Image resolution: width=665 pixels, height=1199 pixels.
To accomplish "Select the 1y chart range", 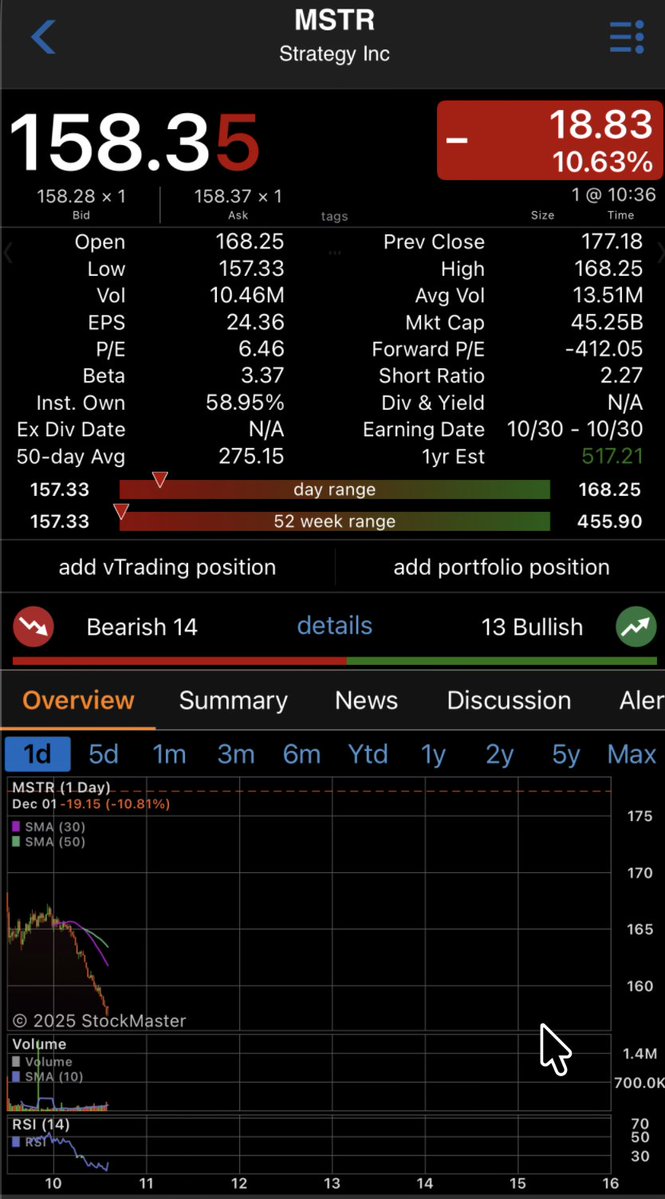I will click(x=433, y=754).
